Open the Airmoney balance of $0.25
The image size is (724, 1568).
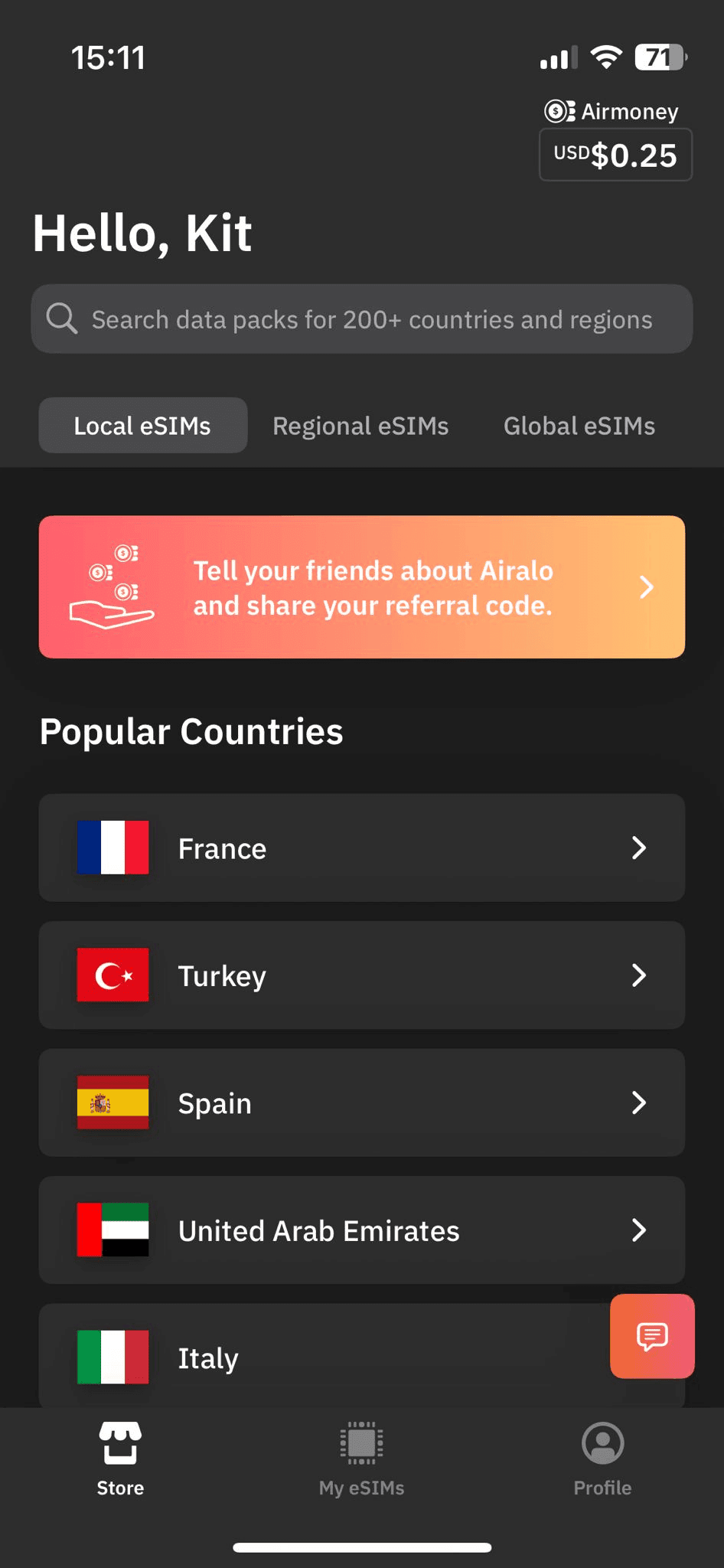pos(615,155)
